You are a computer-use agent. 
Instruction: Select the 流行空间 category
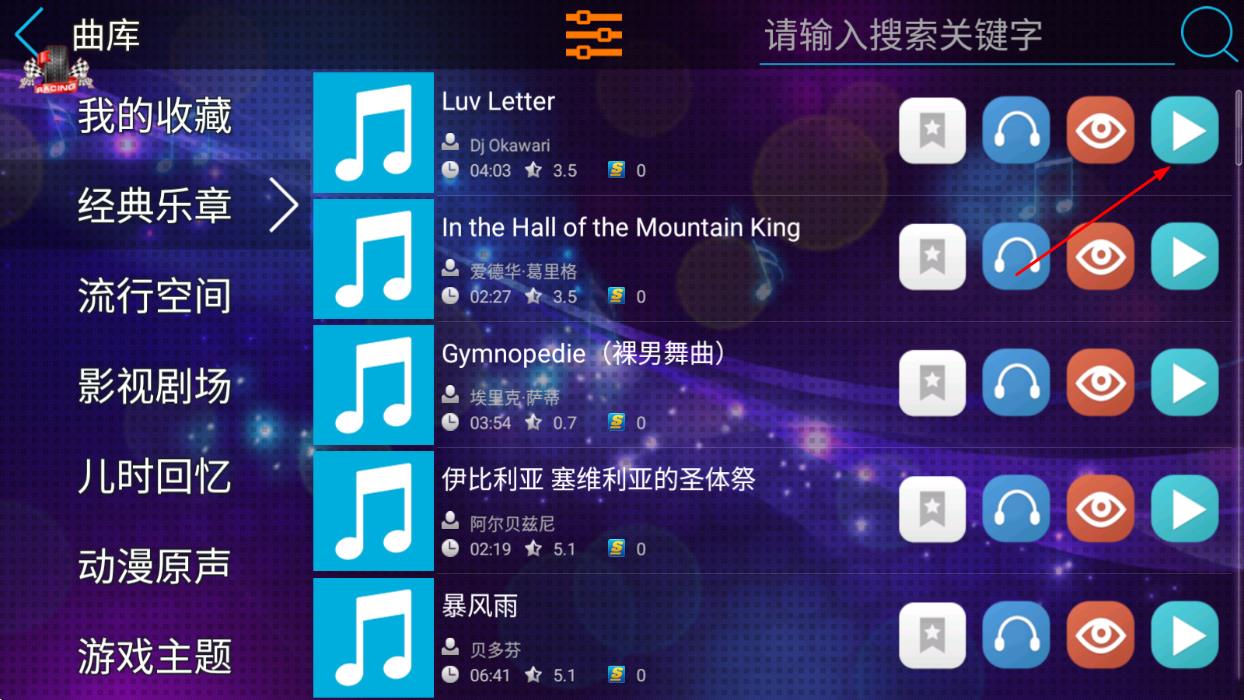coord(155,296)
